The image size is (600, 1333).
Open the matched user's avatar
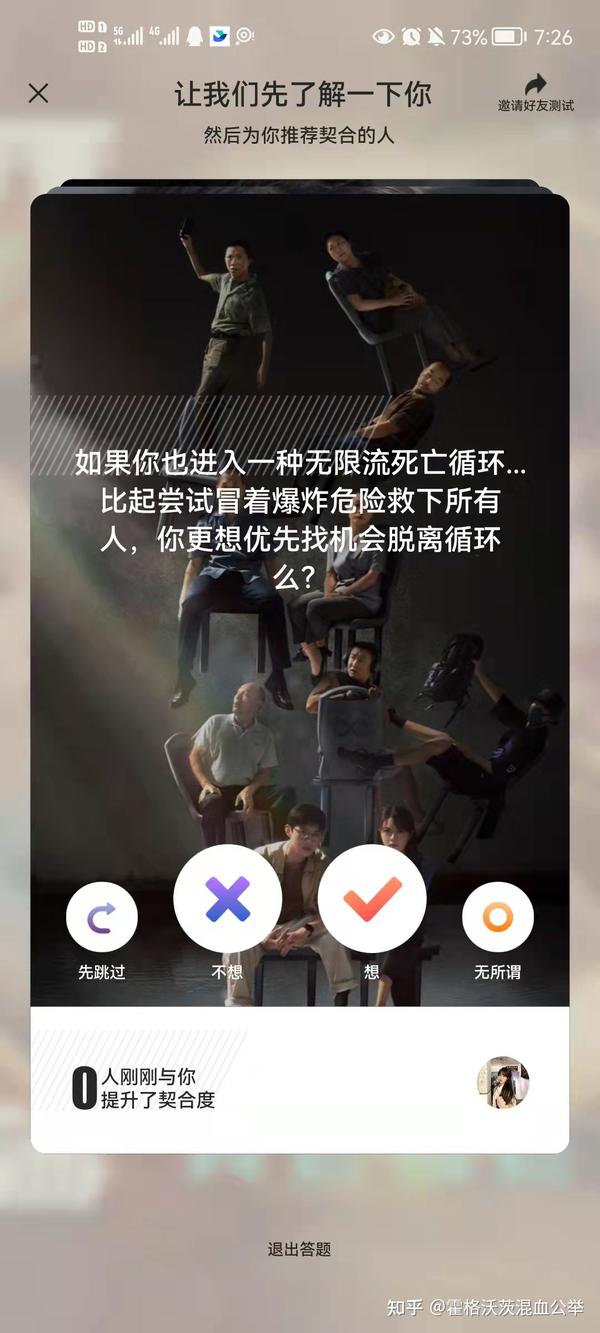click(503, 1083)
